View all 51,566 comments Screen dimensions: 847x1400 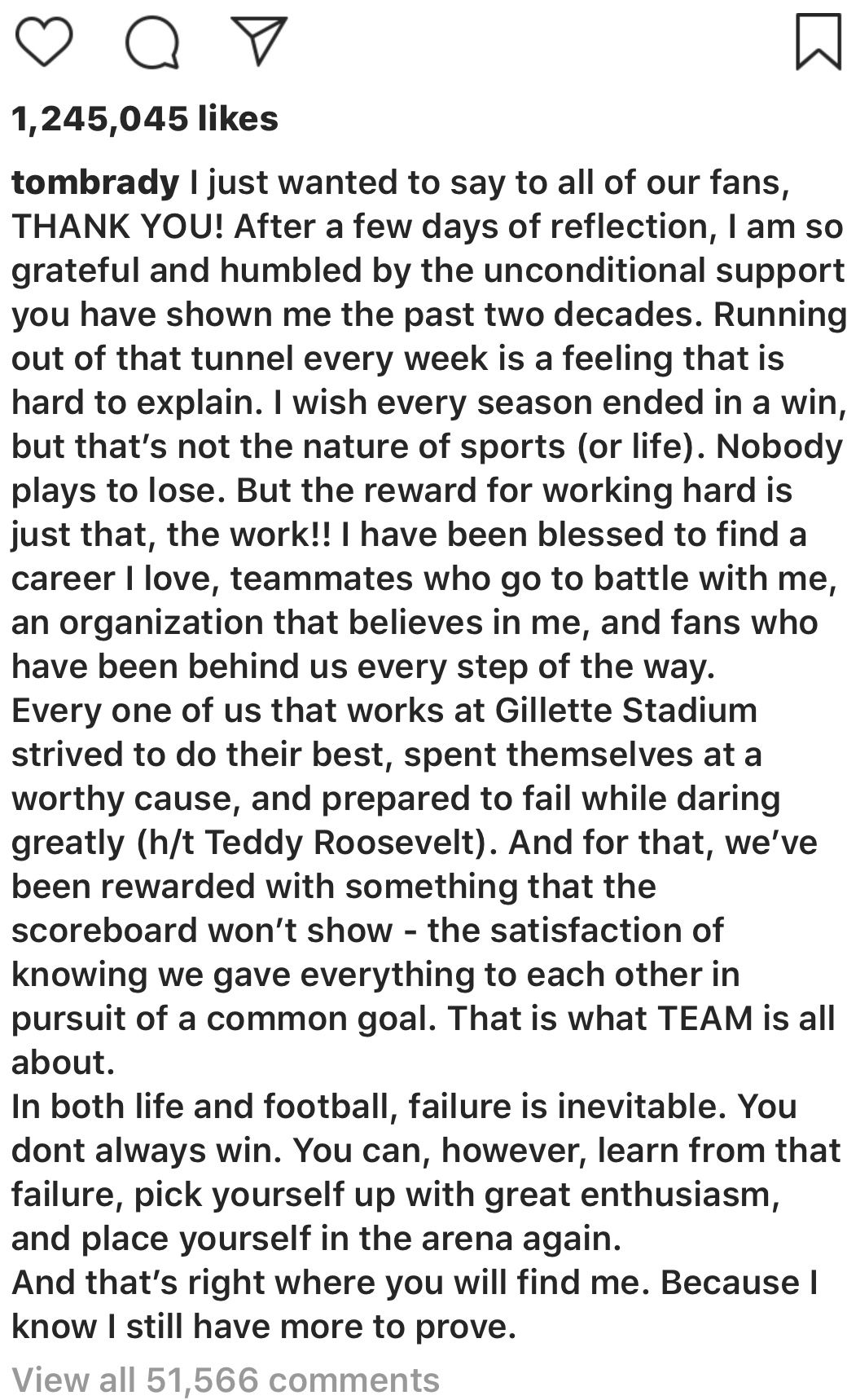click(226, 1380)
